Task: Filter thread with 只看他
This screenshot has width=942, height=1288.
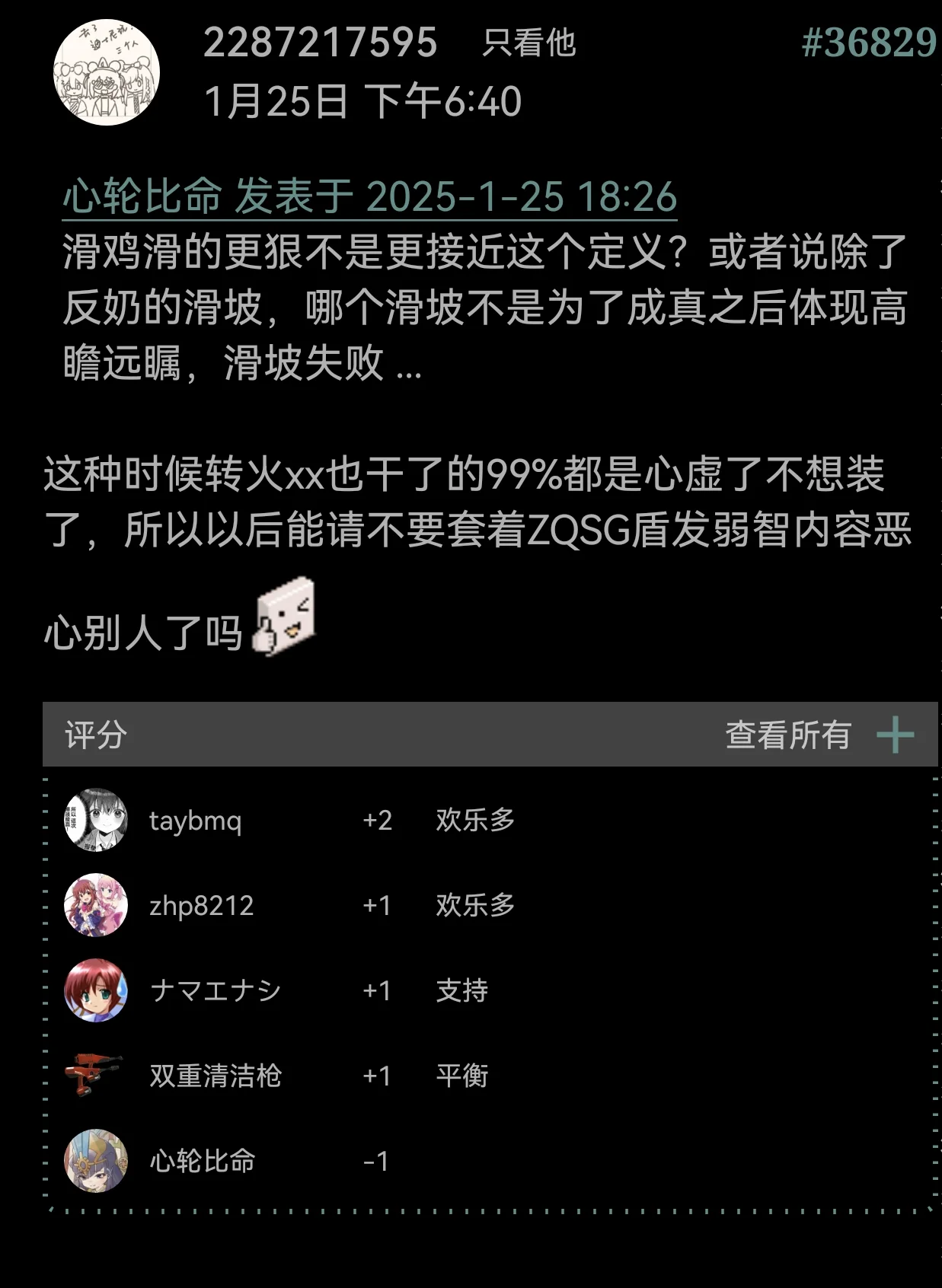Action: pos(528,43)
